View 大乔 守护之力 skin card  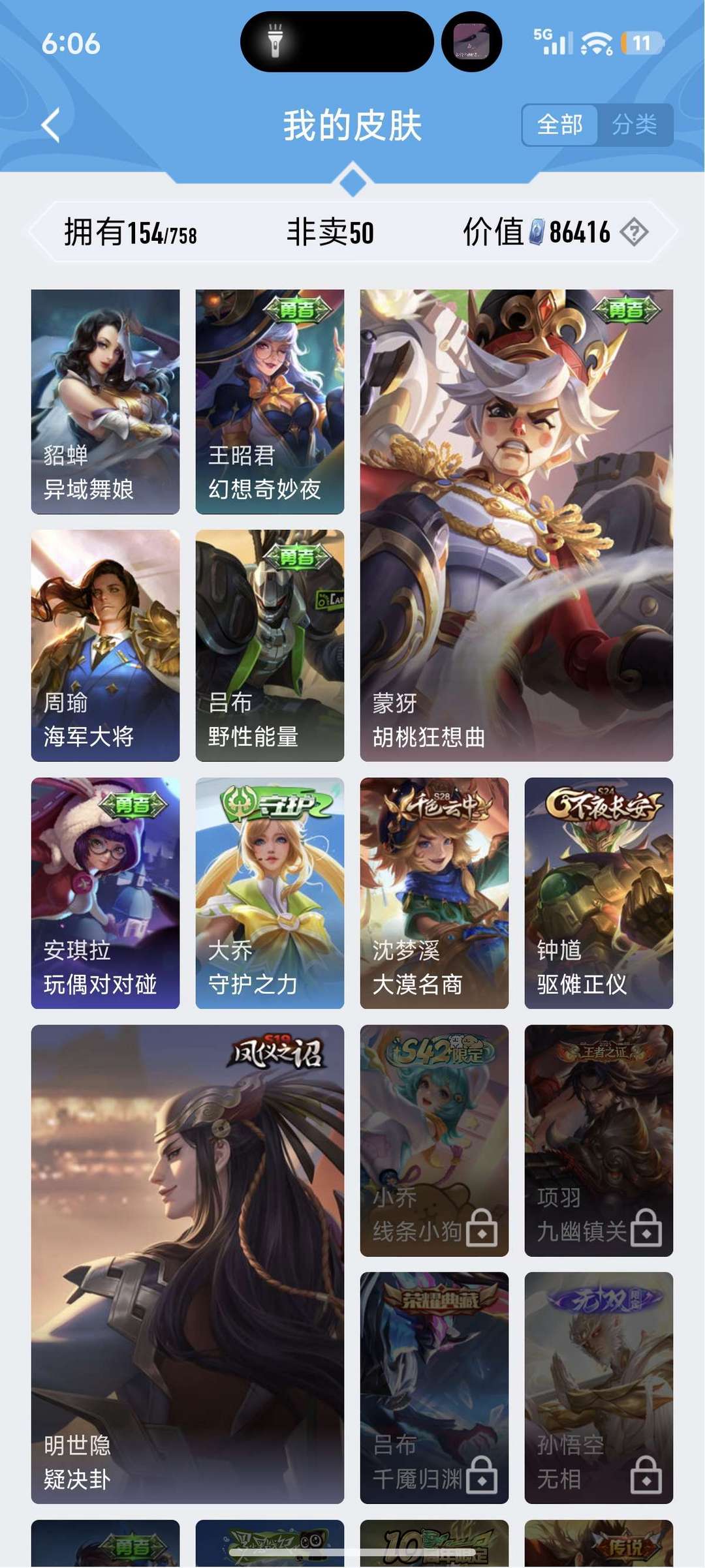tap(270, 893)
